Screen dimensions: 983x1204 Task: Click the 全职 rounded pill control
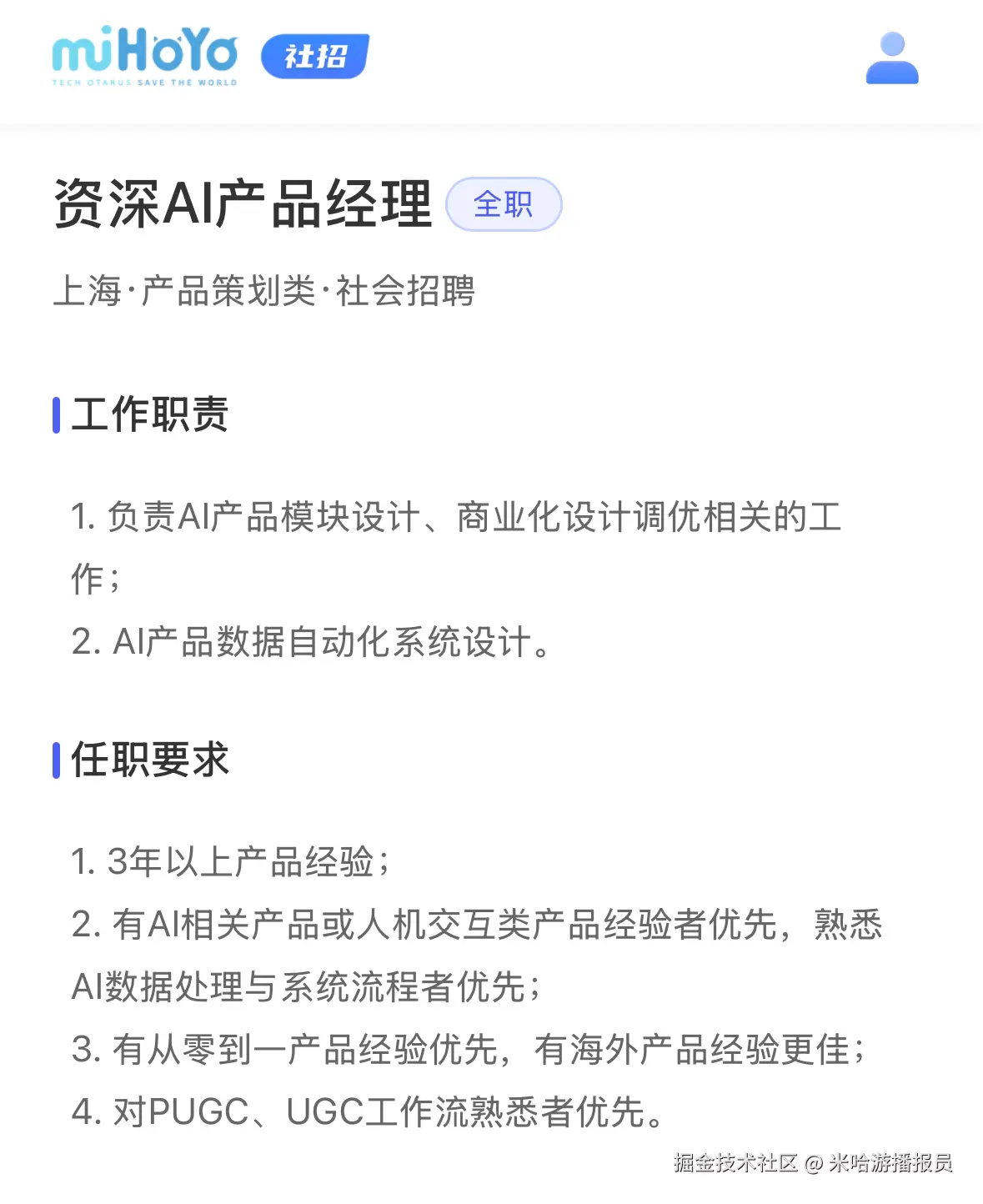click(505, 204)
